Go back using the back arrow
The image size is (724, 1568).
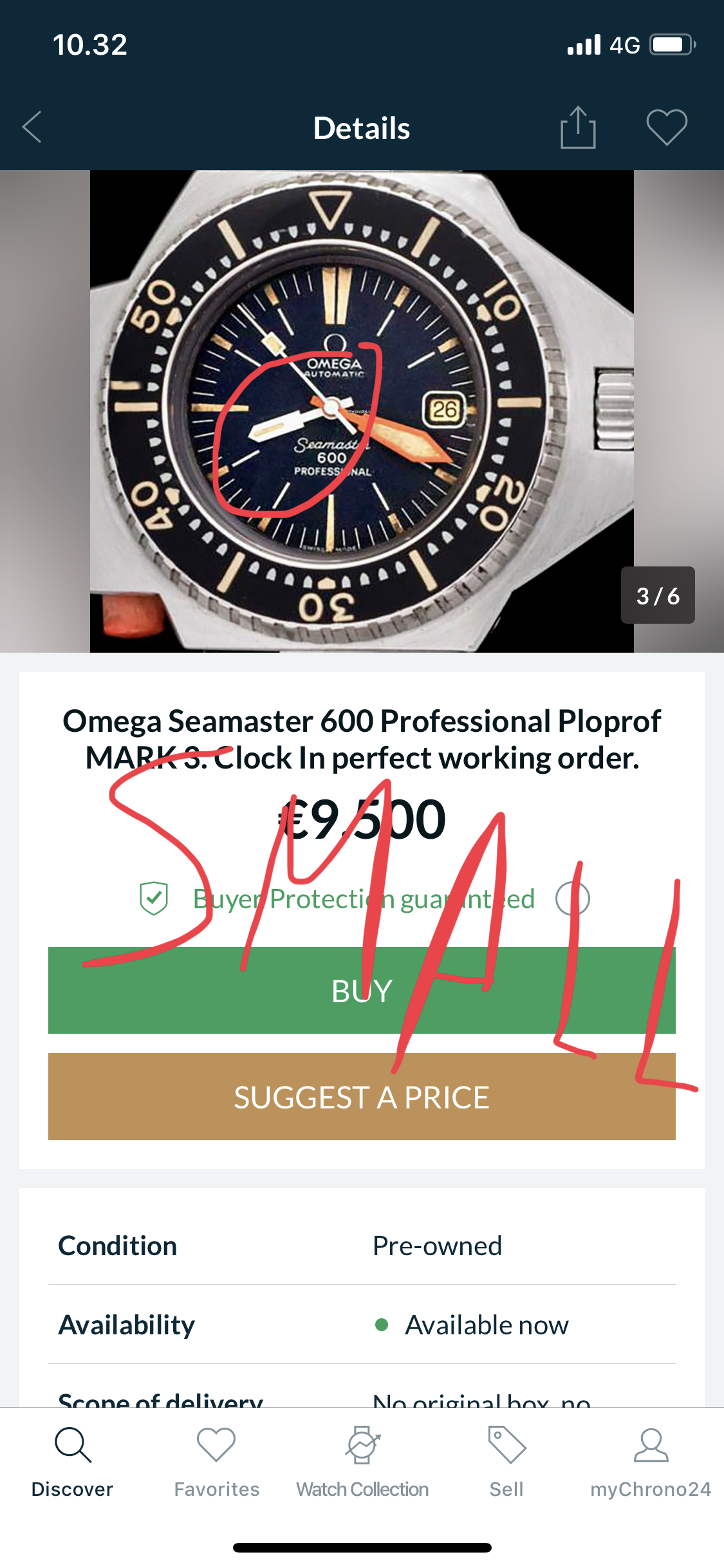[x=32, y=127]
